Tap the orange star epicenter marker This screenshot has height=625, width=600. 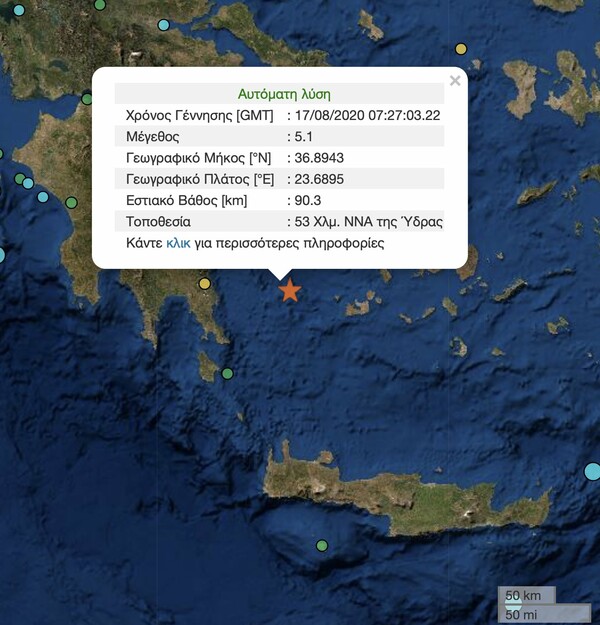[289, 291]
